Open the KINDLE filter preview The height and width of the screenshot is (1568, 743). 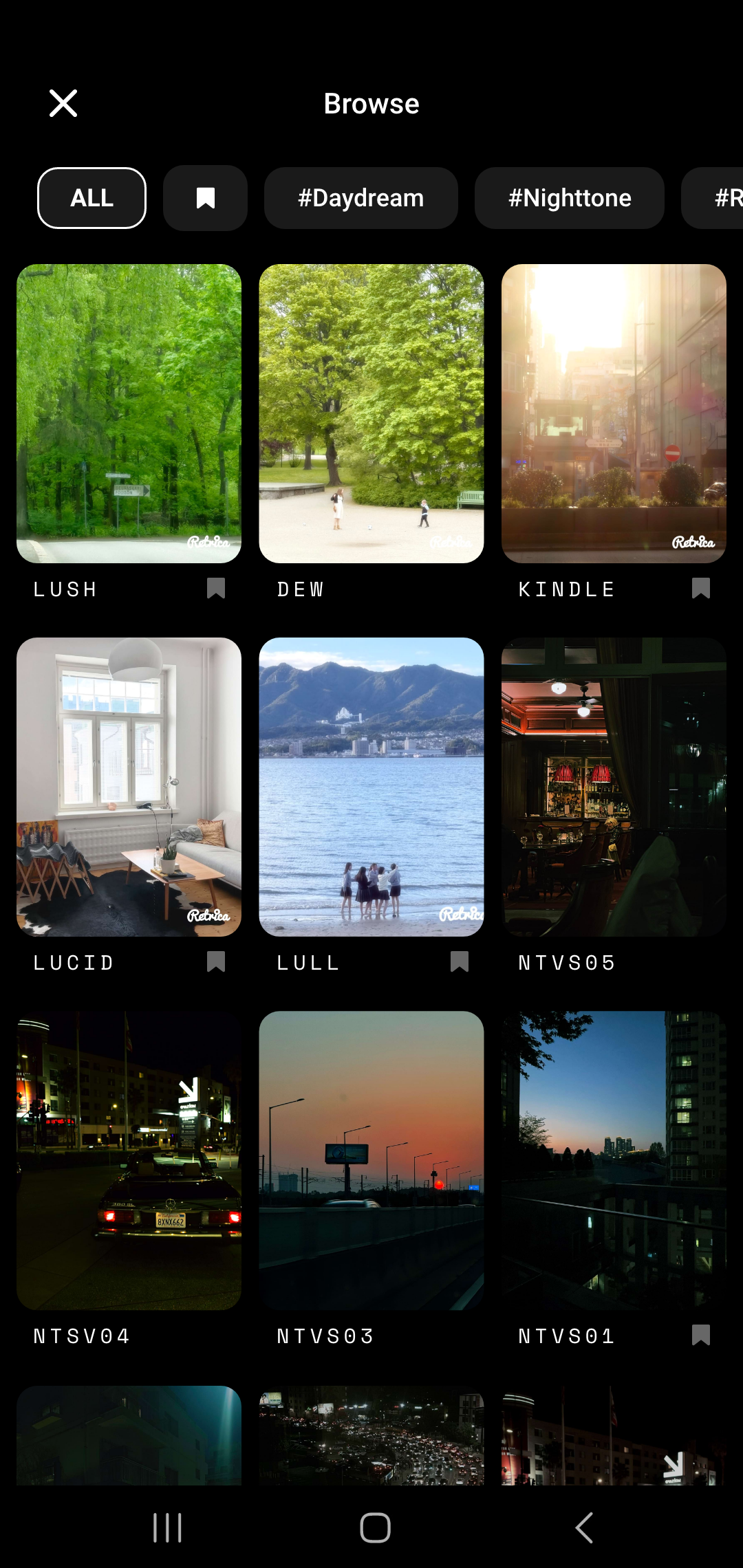tap(614, 413)
